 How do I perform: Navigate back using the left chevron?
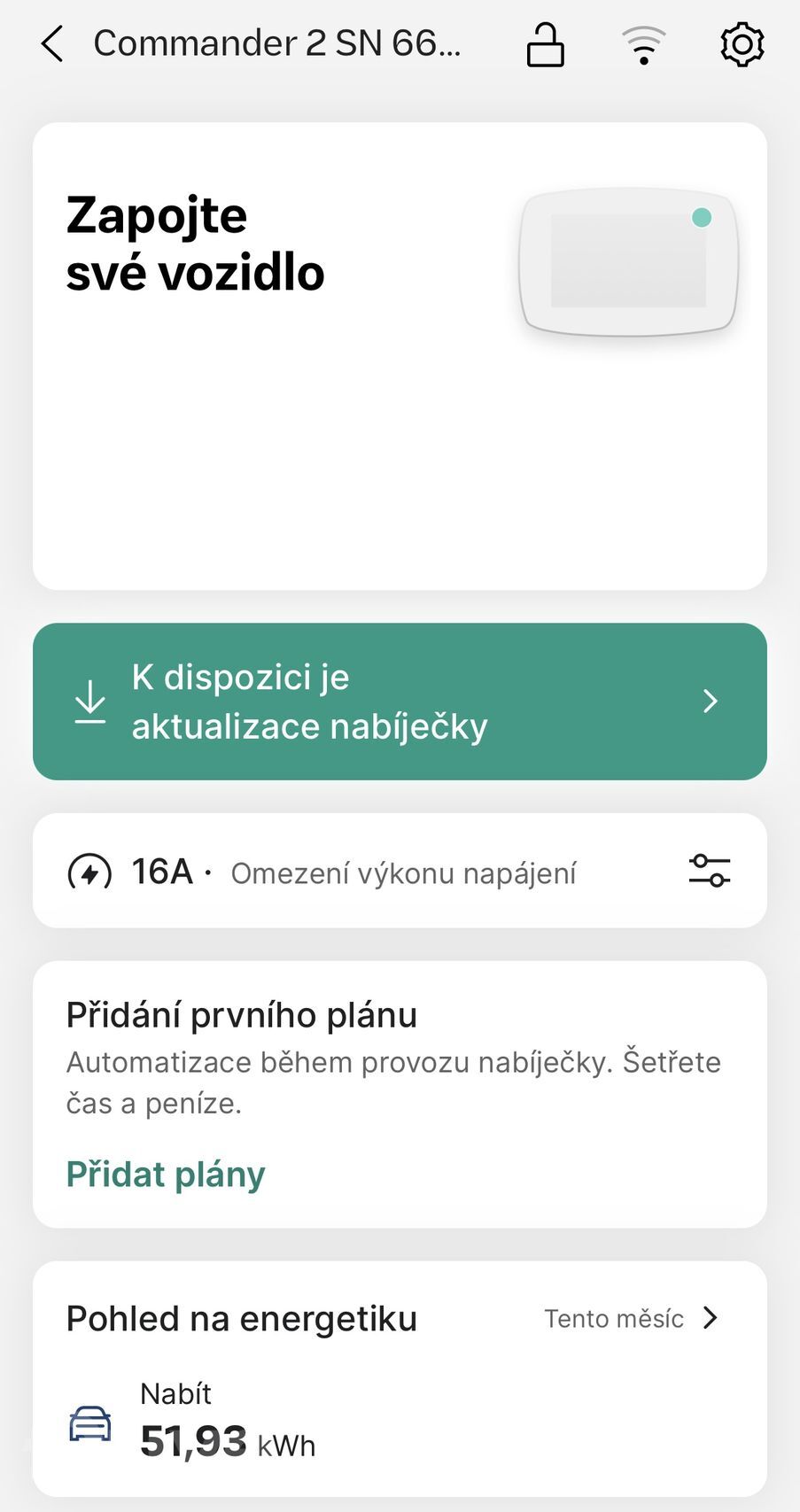51,43
